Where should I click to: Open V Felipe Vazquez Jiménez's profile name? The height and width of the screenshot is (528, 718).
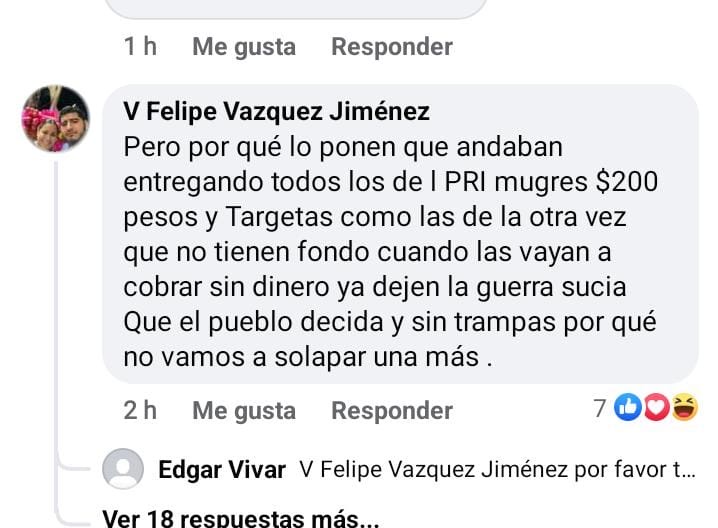[x=276, y=110]
